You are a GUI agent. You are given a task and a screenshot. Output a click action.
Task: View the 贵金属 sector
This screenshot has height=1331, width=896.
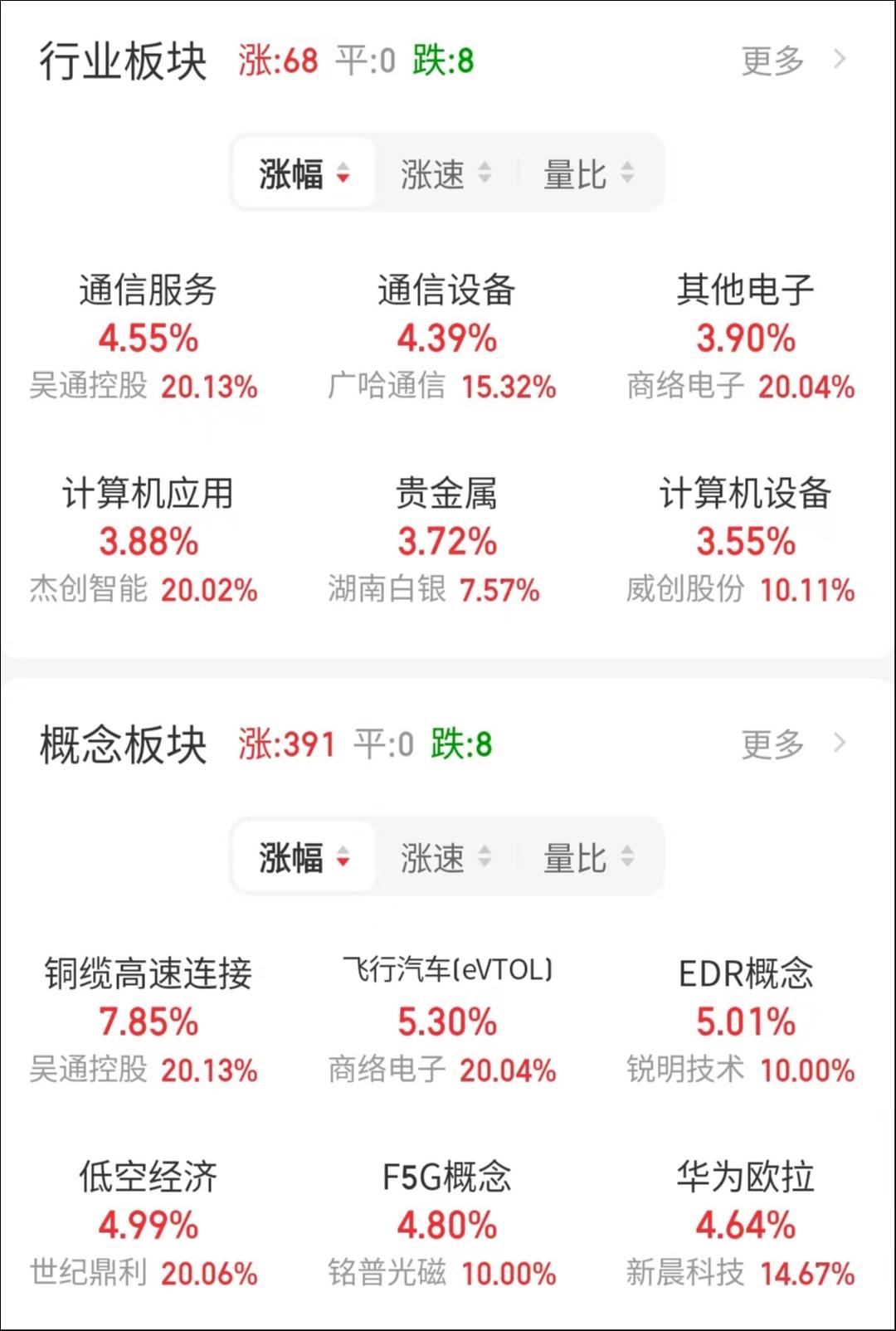[446, 539]
